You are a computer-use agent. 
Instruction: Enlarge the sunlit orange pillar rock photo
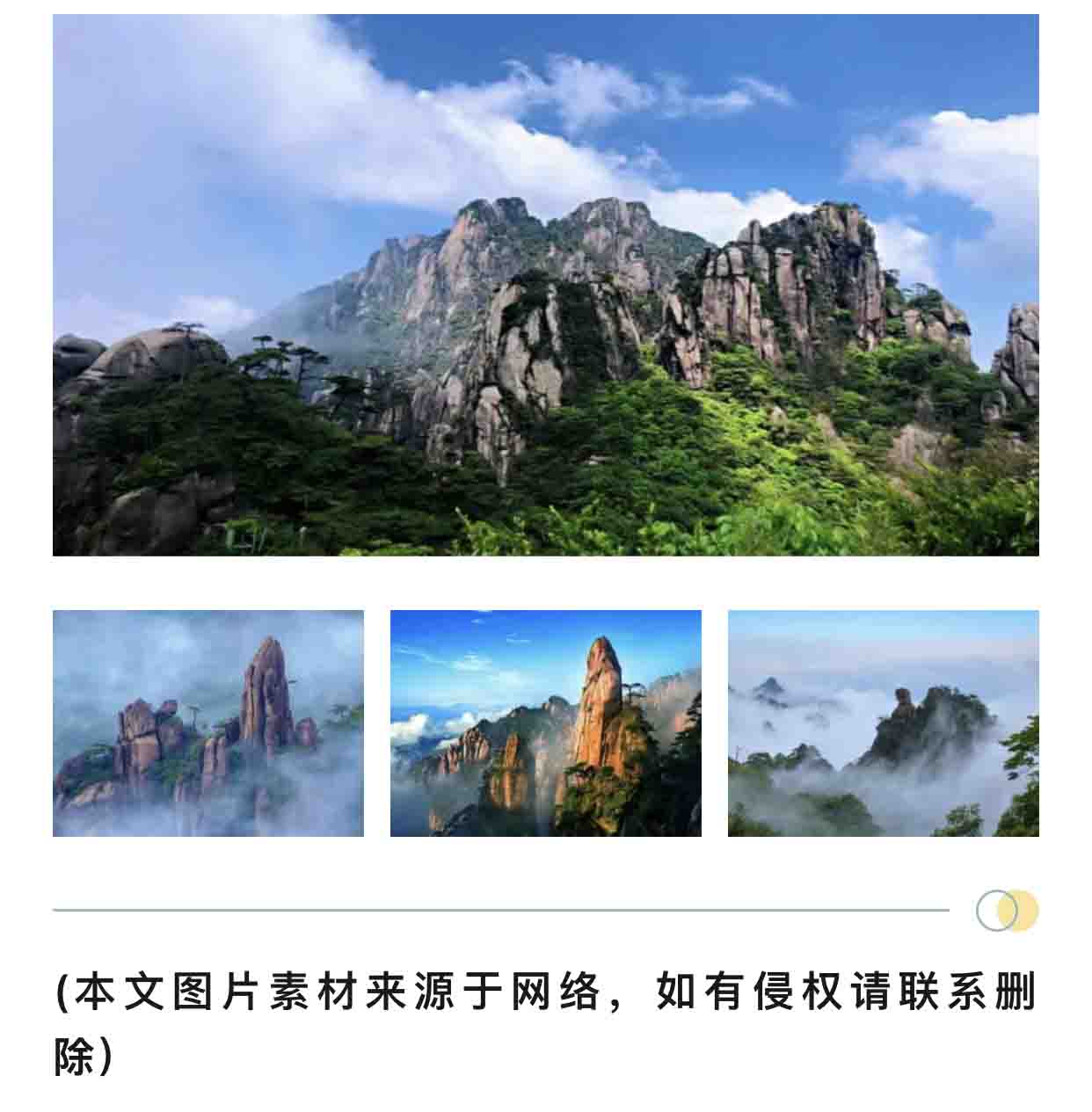tap(545, 723)
